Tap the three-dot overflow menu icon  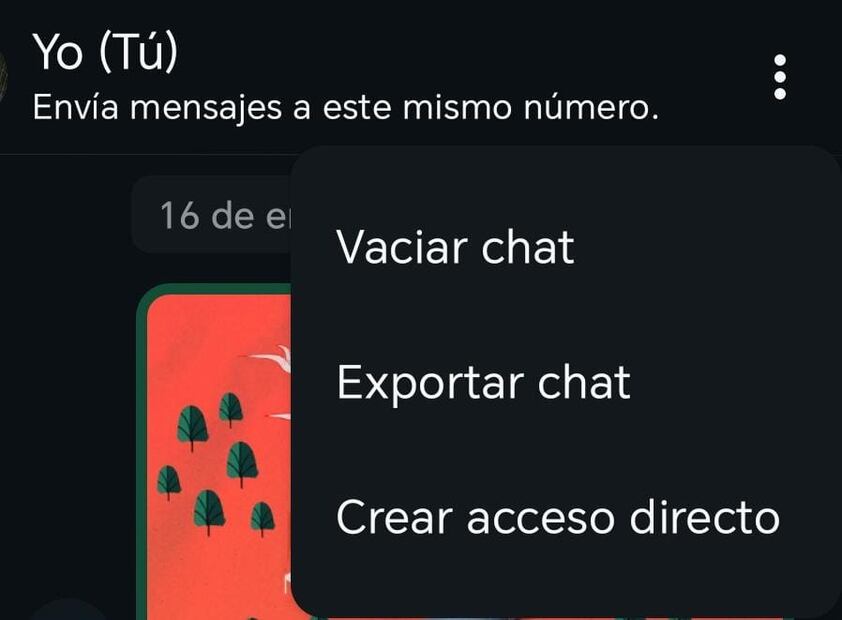(780, 77)
